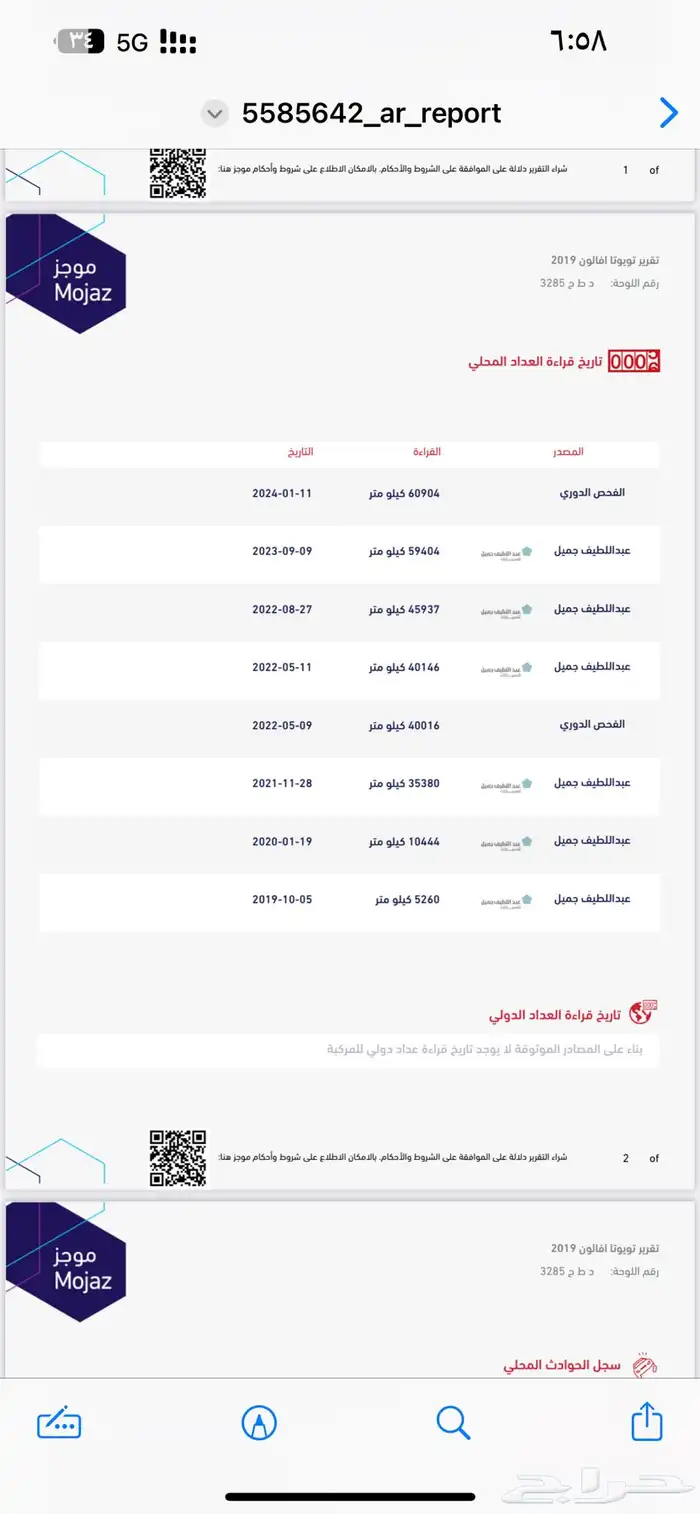Viewport: 700px width, 1514px height.
Task: Open the form fill tool
Action: [x=59, y=1422]
